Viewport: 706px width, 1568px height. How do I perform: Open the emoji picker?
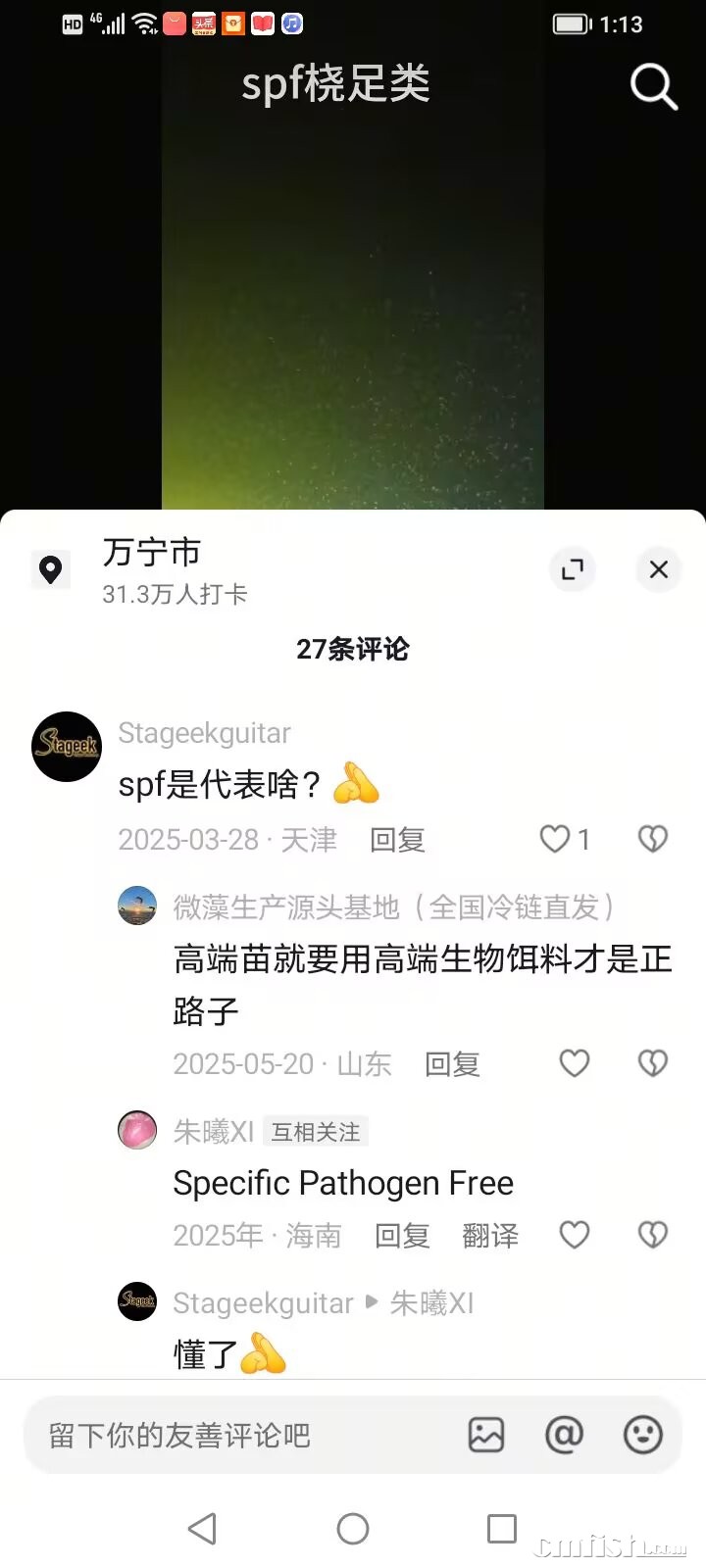point(643,1436)
